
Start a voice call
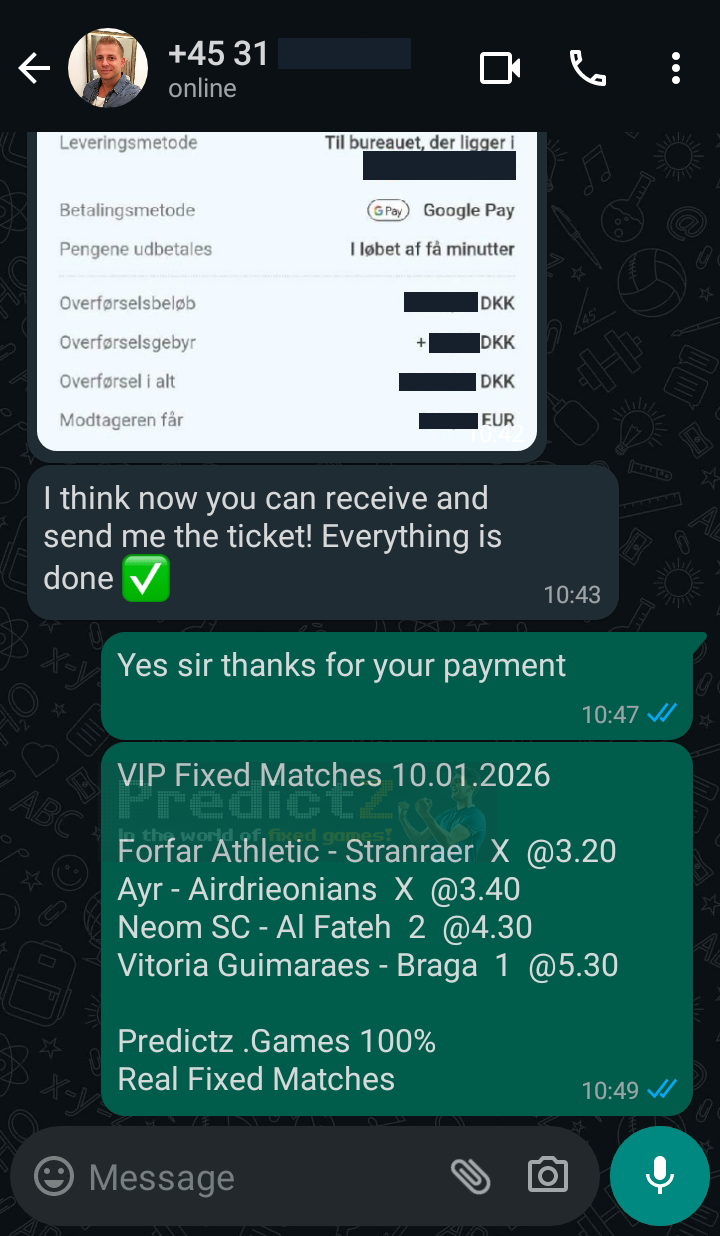[x=588, y=68]
